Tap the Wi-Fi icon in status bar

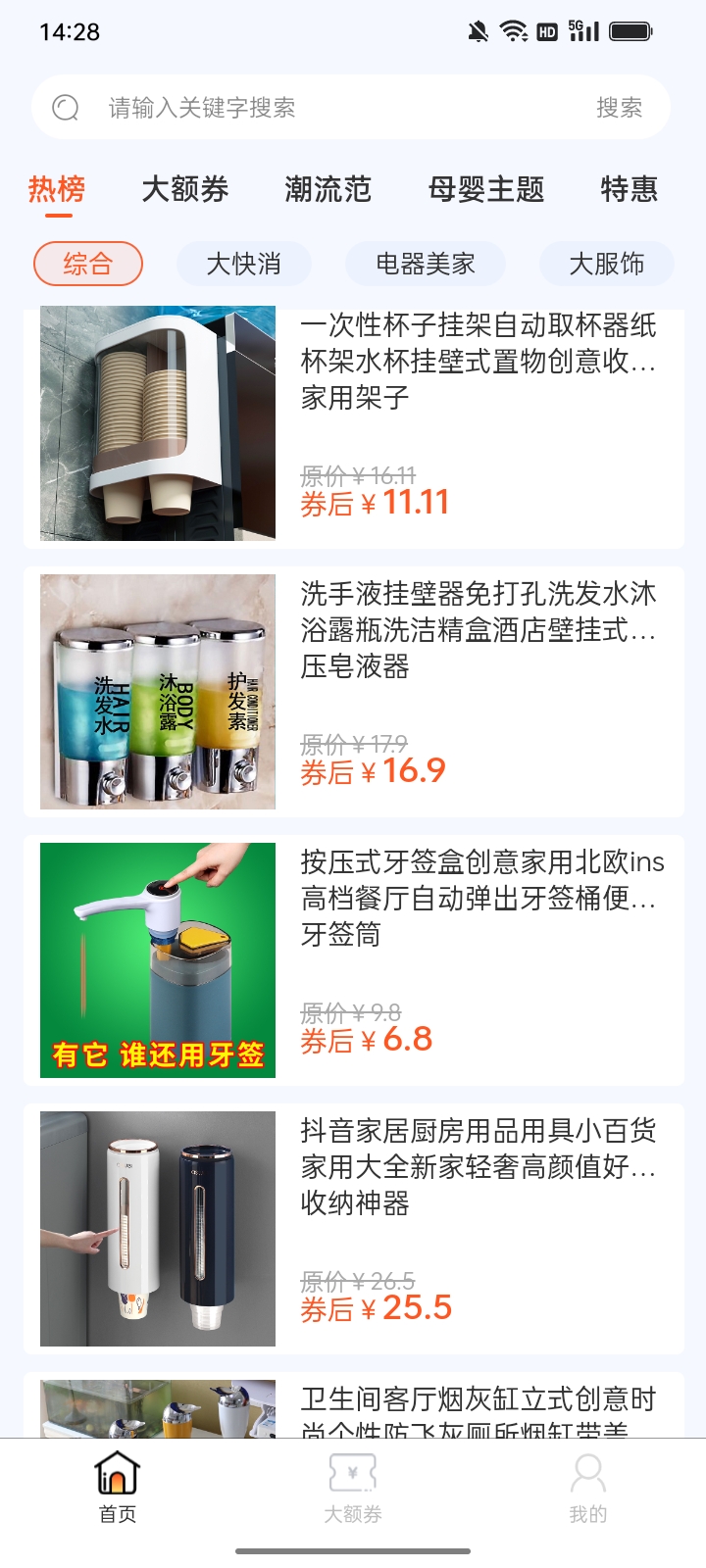click(514, 30)
